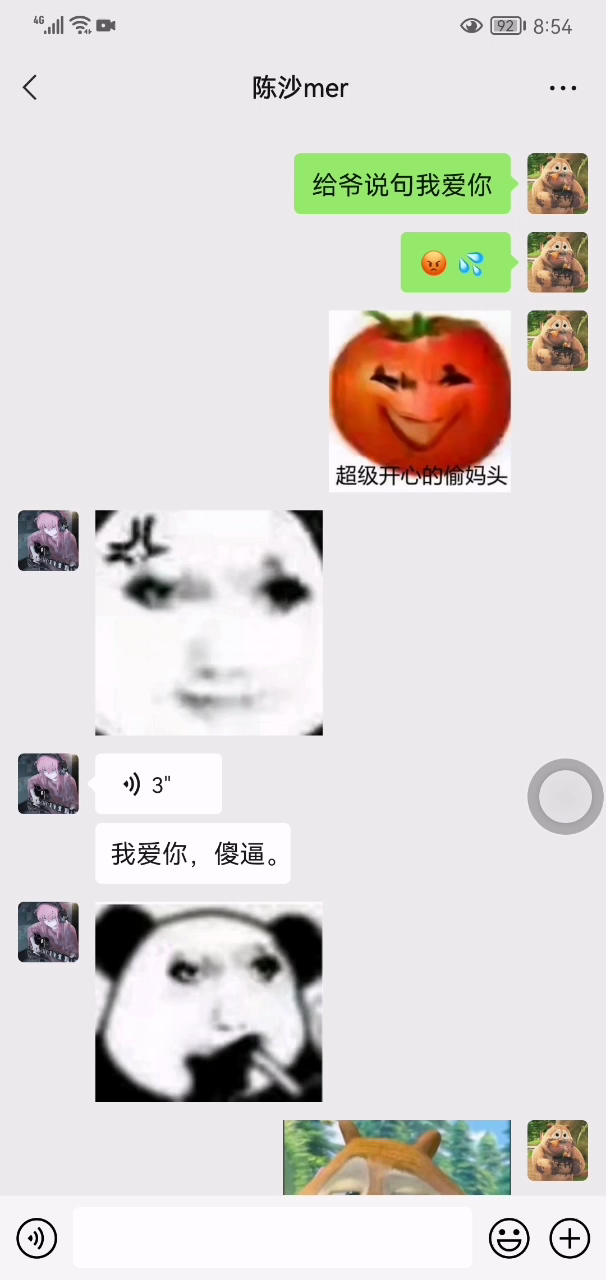Open the plus attachment menu
606x1280 pixels.
coord(570,1239)
